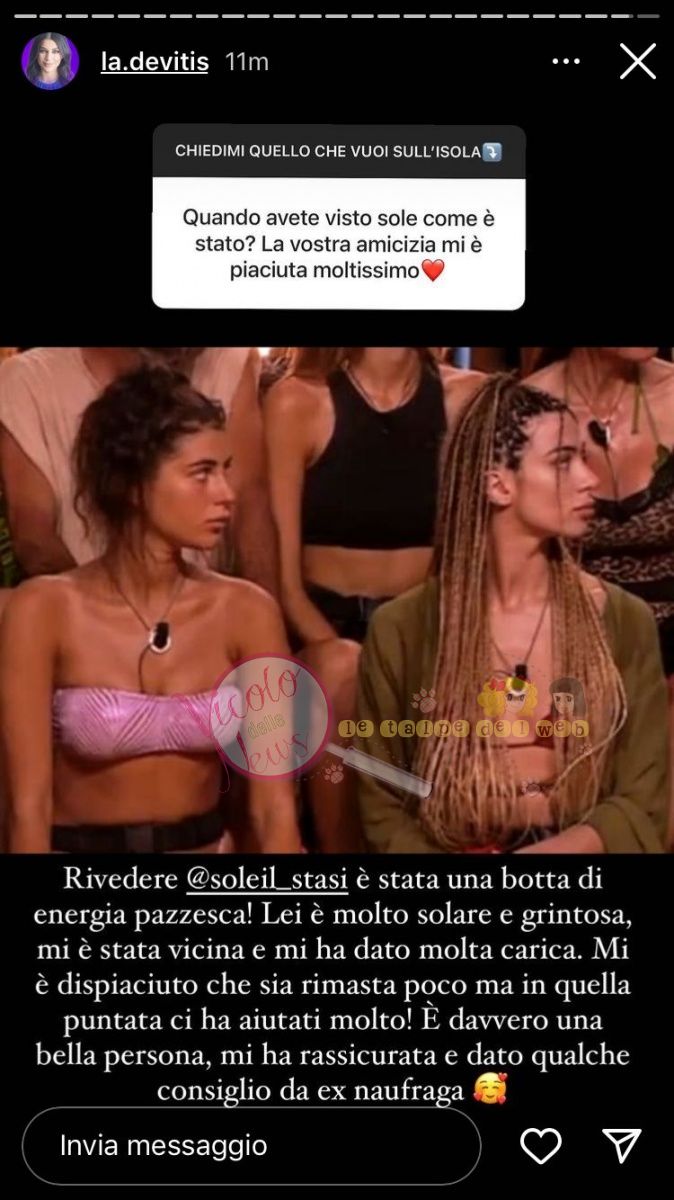674x1200 pixels.
Task: Close the story viewer
Action: [x=637, y=62]
